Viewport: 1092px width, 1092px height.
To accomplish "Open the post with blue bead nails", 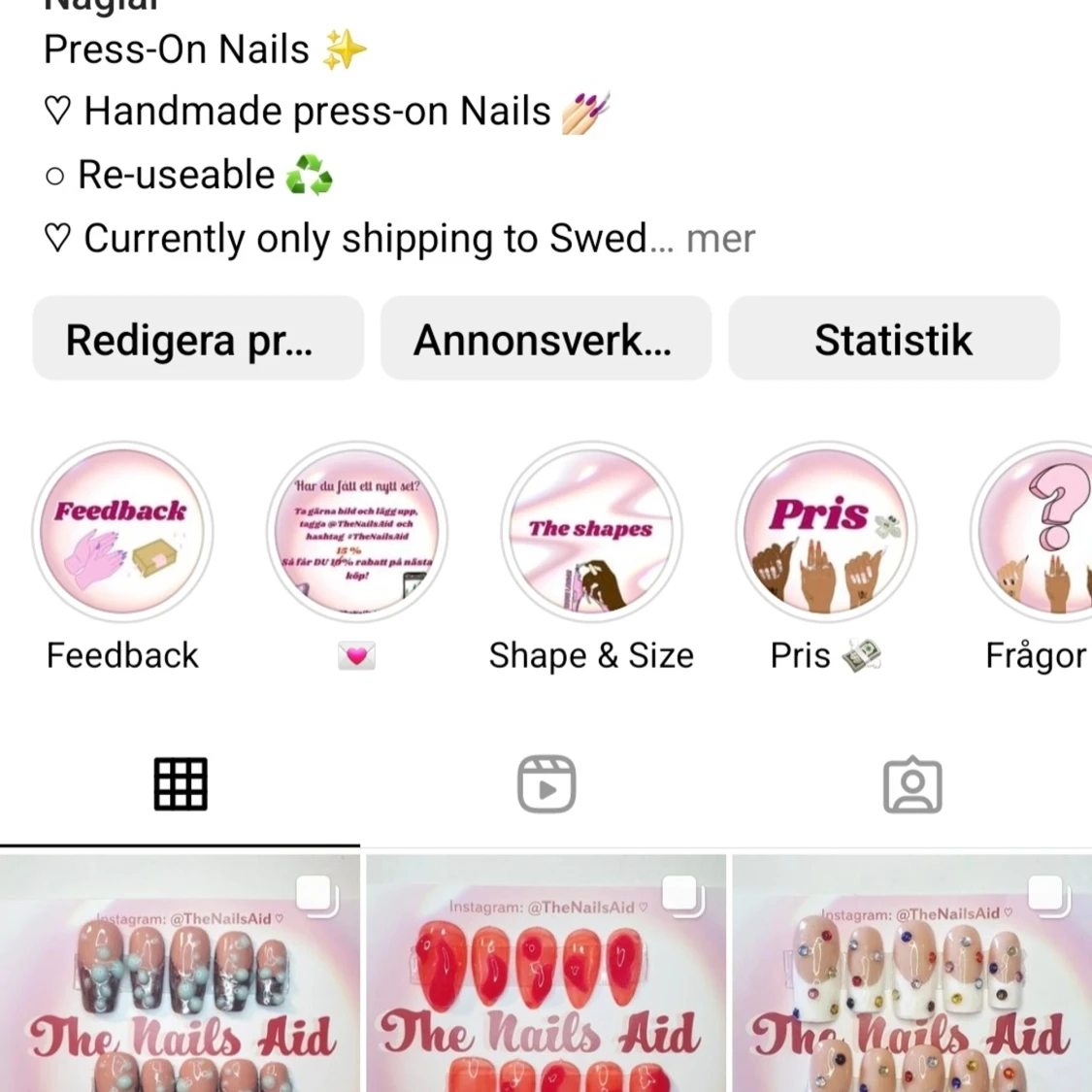I will [181, 974].
